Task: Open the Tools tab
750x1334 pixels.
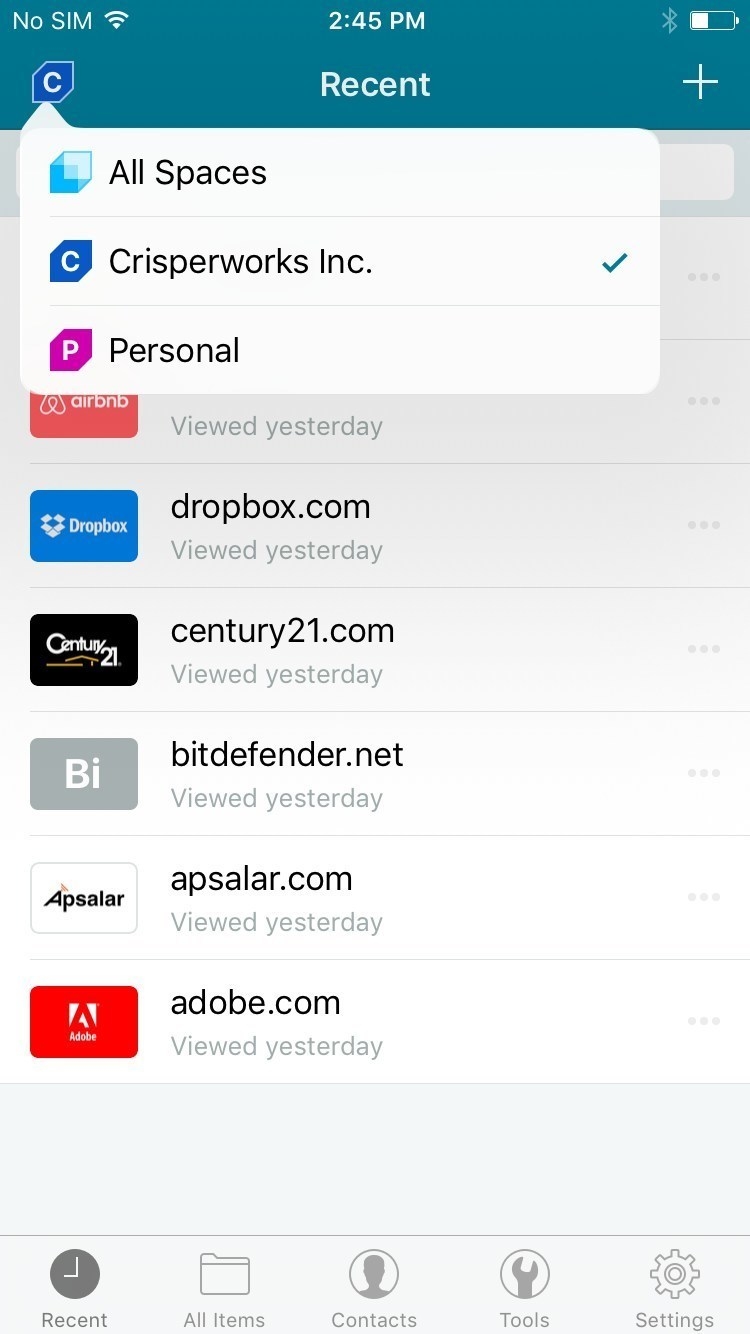Action: click(x=525, y=1289)
